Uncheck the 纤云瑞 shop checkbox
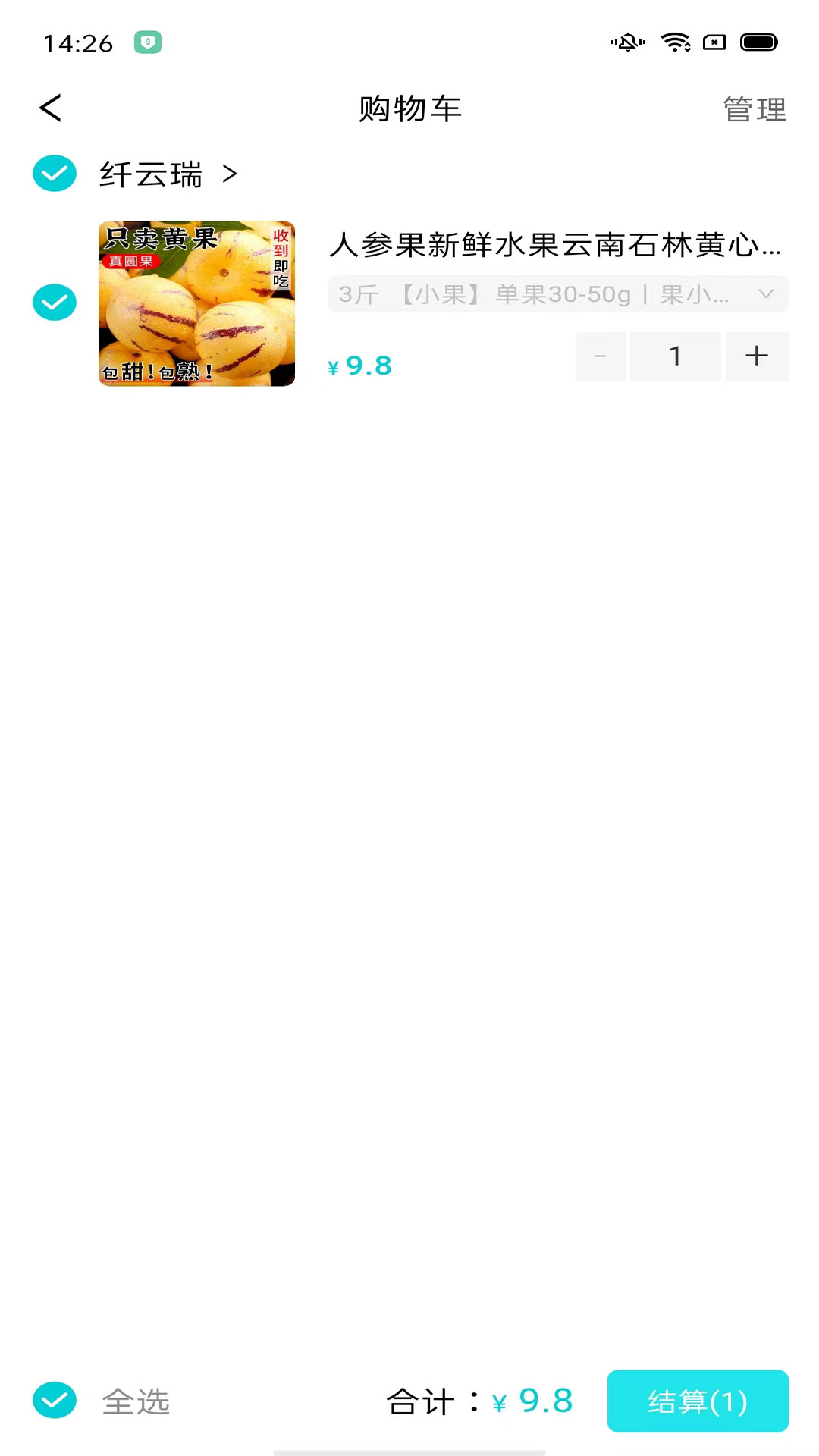Screen dimensions: 819x1456 click(55, 174)
